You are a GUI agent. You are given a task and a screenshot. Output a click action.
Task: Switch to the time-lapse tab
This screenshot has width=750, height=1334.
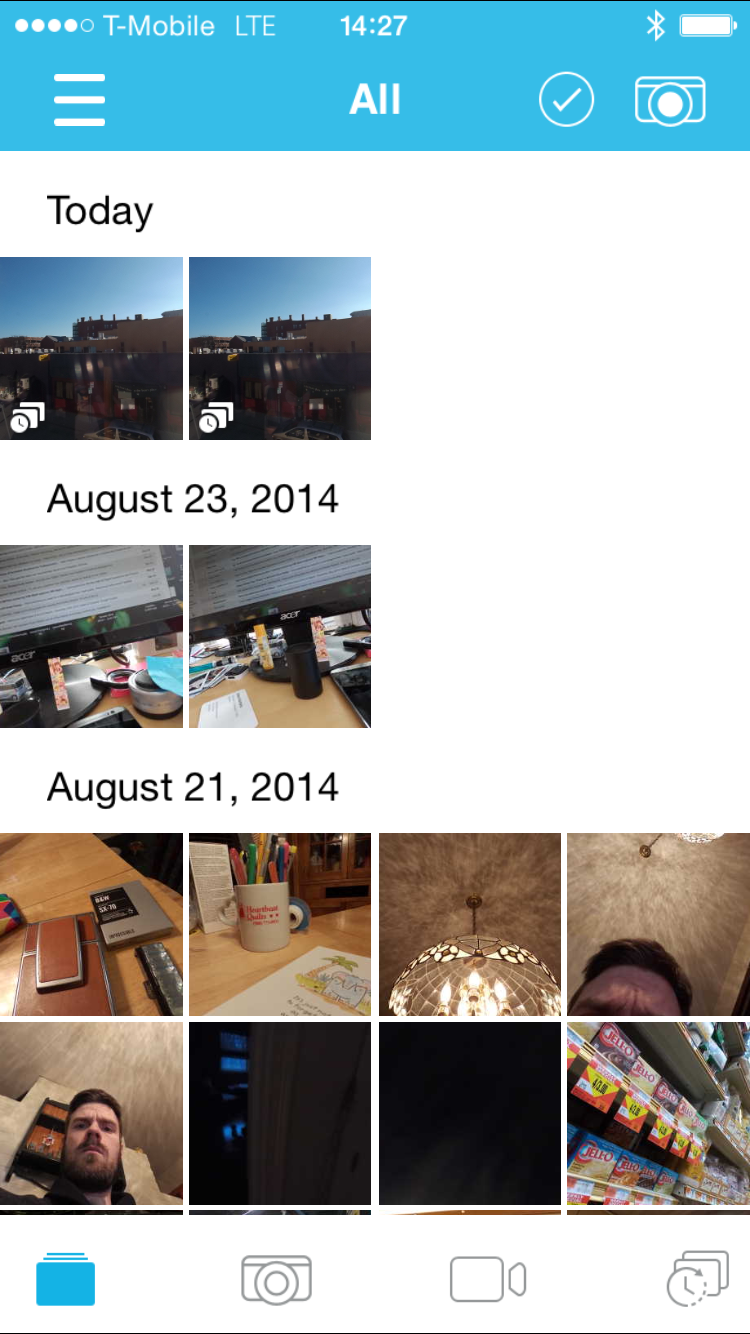697,1279
